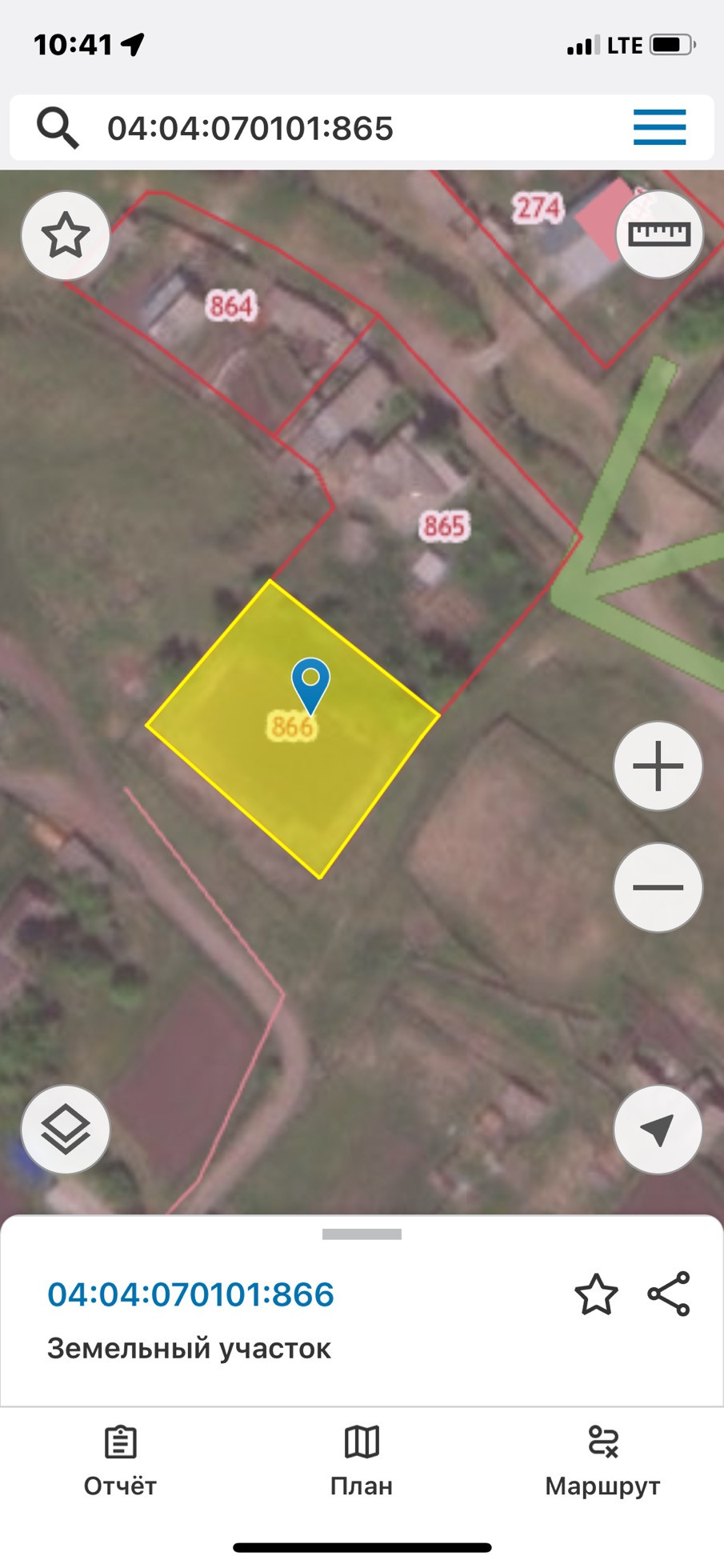Open the ruler measurement tool
Viewport: 724px width, 1568px height.
658,234
